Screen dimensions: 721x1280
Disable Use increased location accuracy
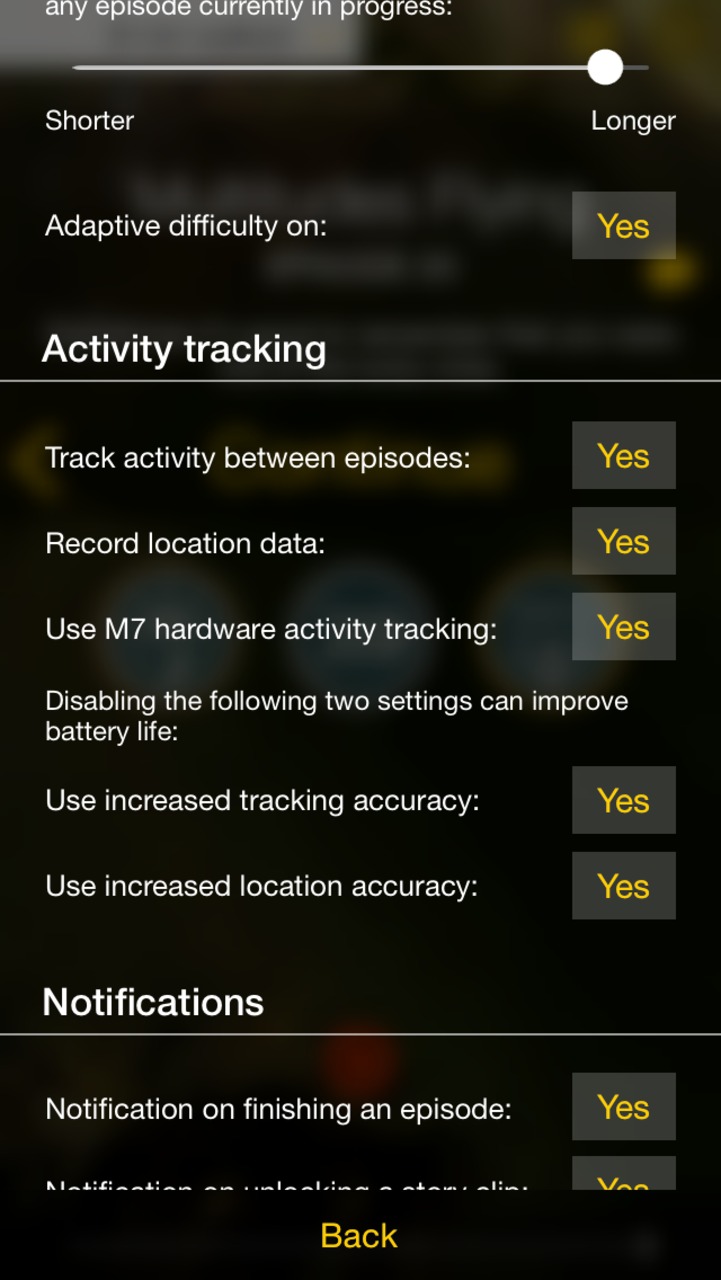623,886
